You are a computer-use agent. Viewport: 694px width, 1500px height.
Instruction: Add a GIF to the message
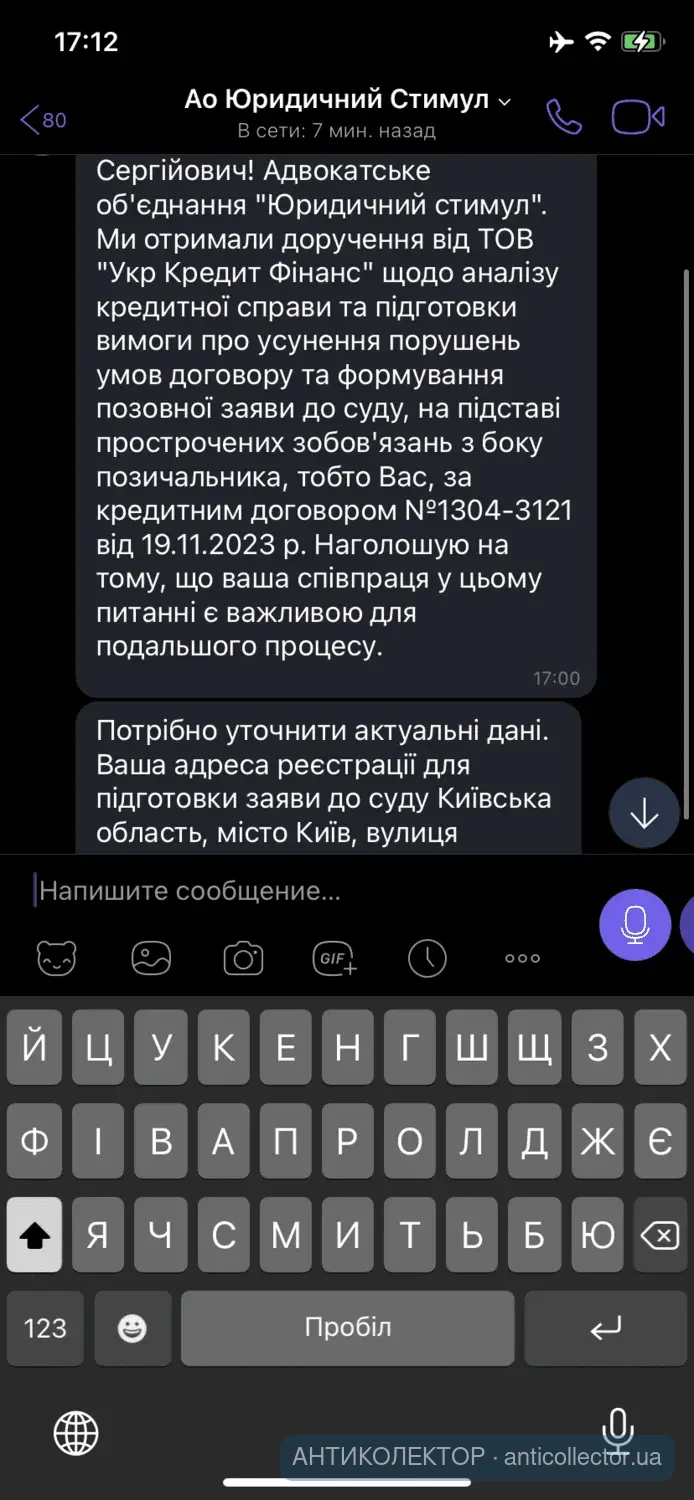(x=336, y=959)
